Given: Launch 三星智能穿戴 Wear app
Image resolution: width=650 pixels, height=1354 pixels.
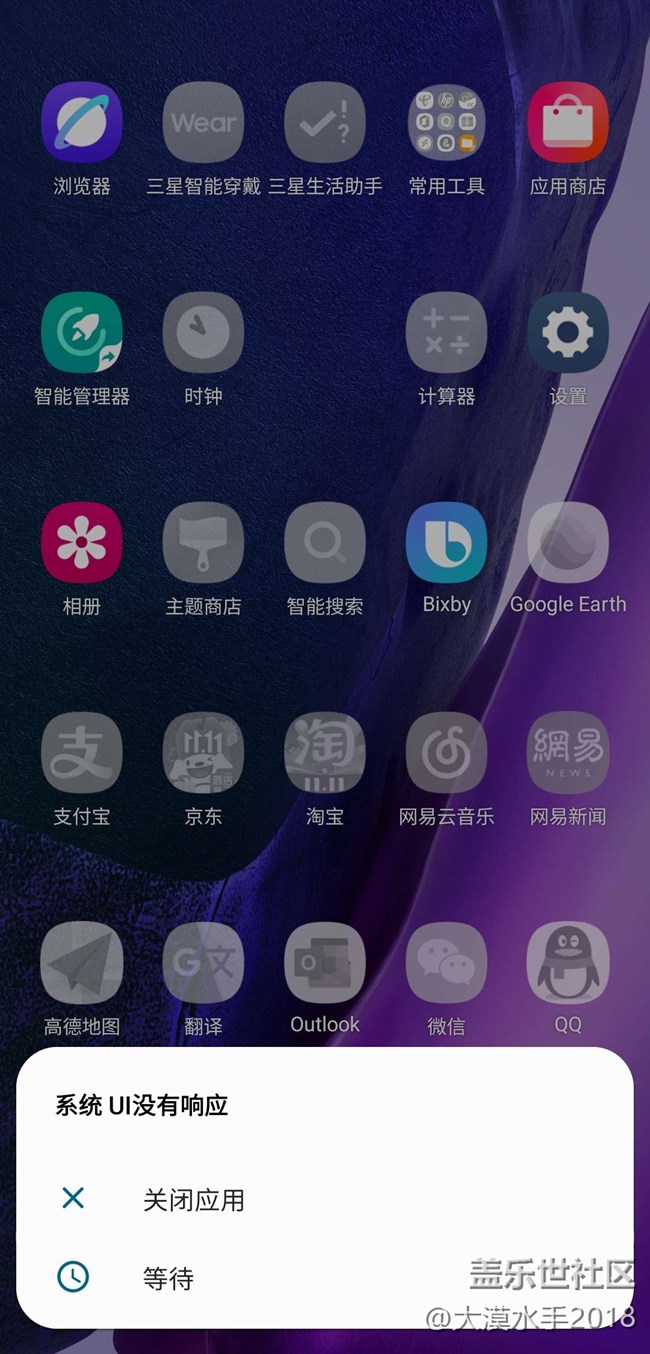Looking at the screenshot, I should coord(203,123).
